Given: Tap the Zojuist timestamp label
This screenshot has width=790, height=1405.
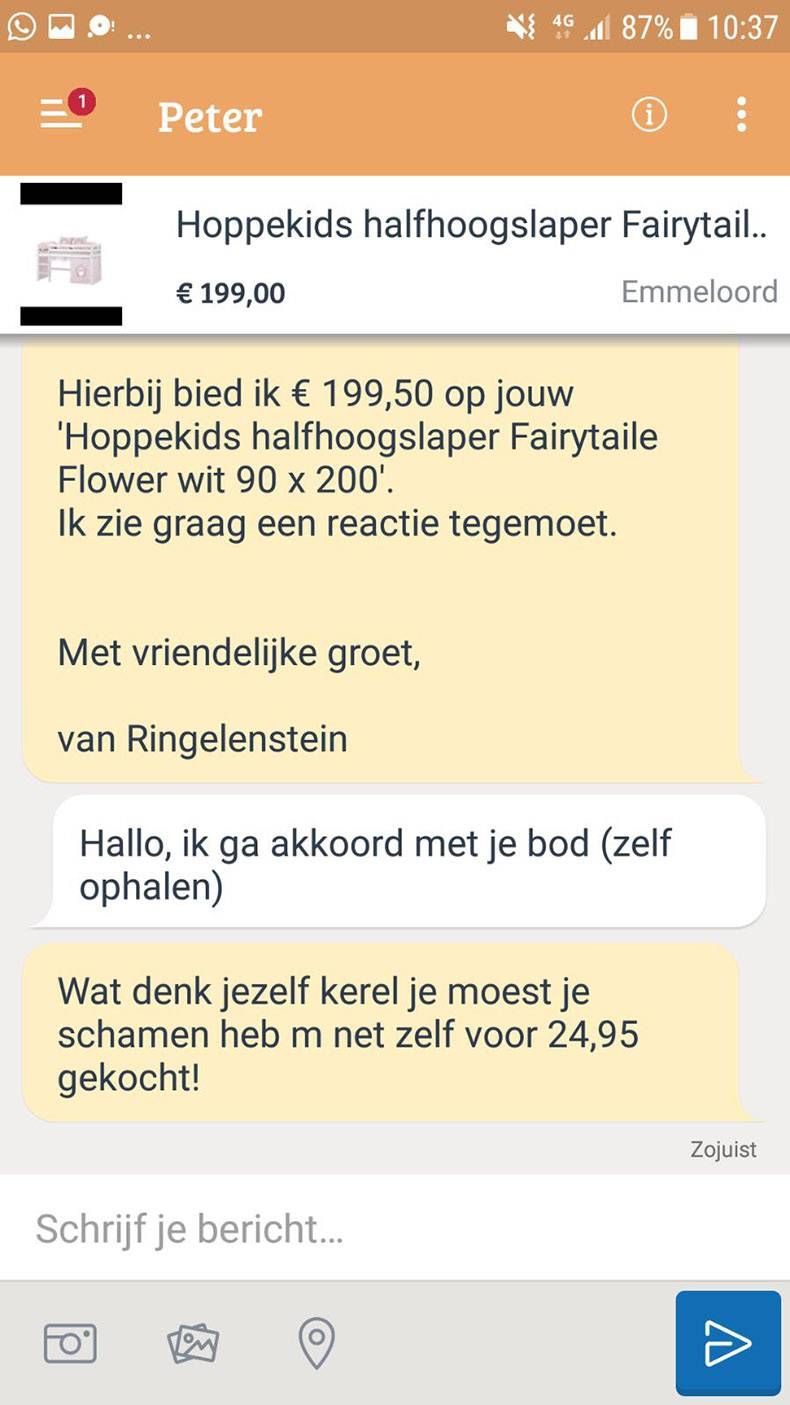Looking at the screenshot, I should click(x=724, y=1149).
